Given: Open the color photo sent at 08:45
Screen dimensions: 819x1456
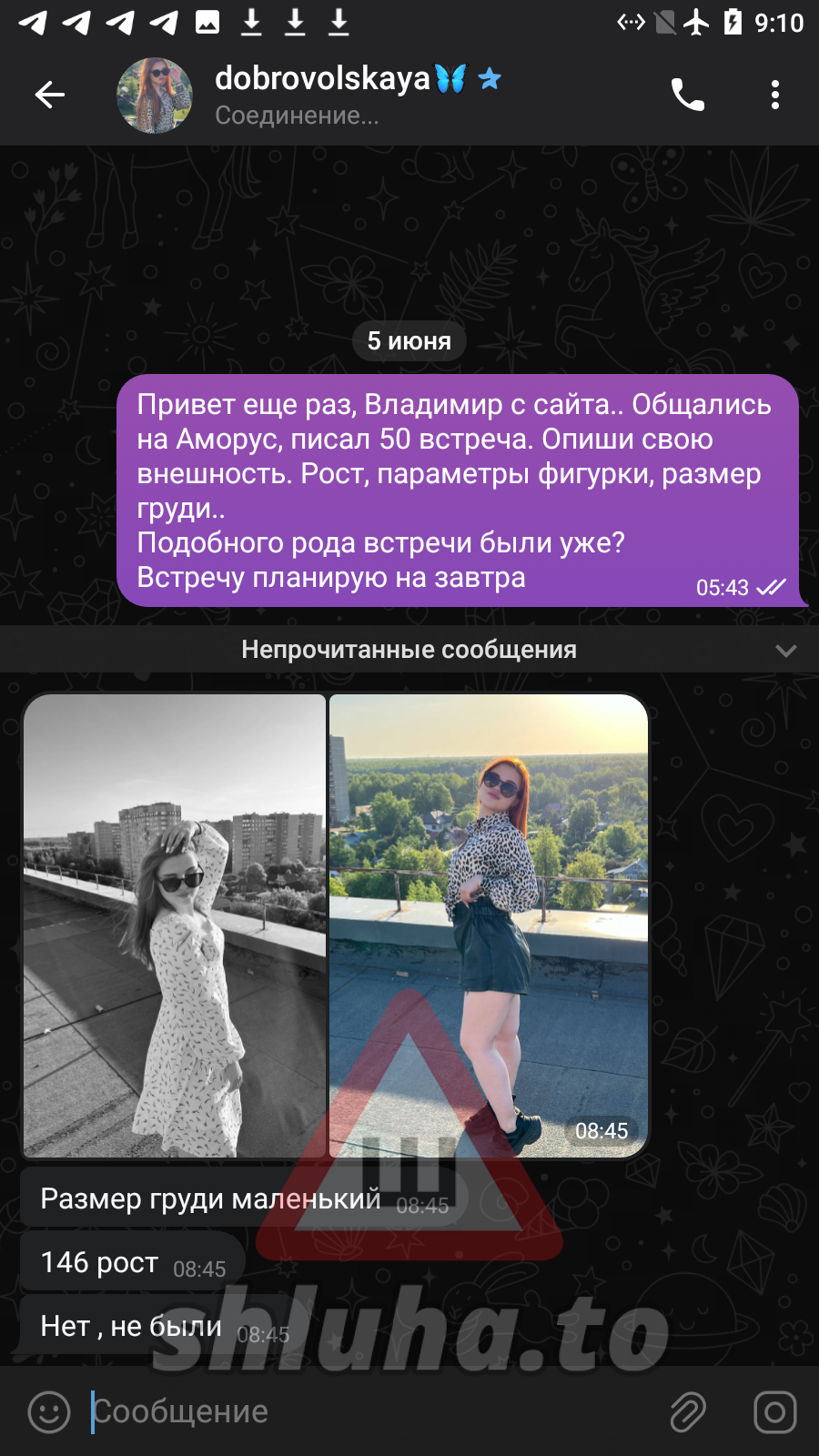Looking at the screenshot, I should 489,925.
